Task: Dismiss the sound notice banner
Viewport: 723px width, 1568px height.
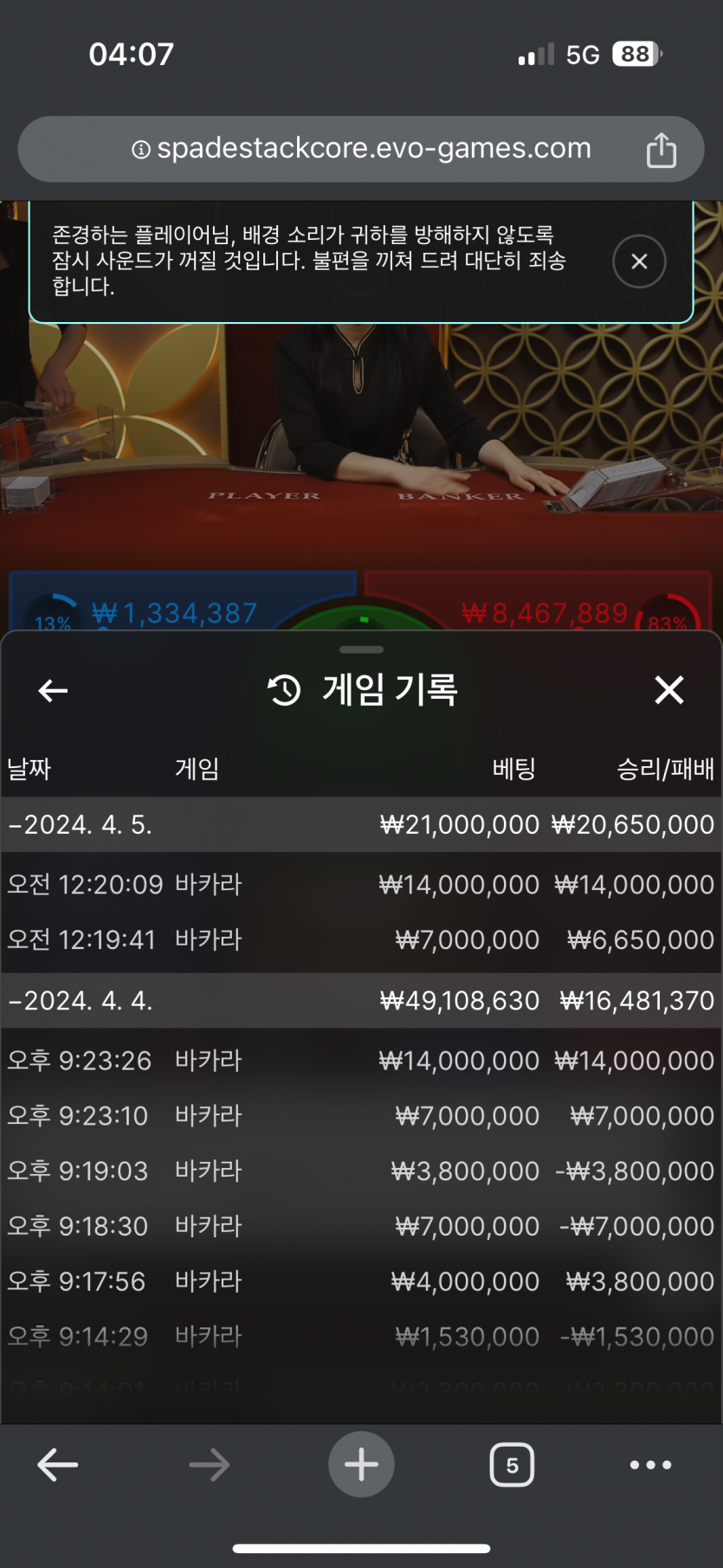Action: coord(639,261)
